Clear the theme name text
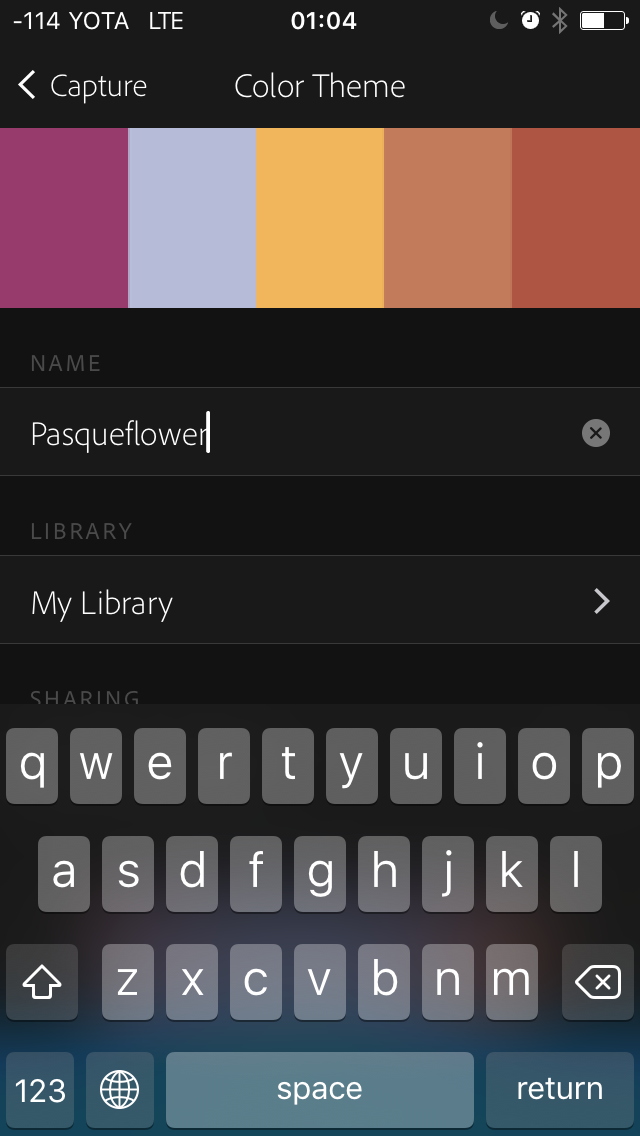640x1136 pixels. (595, 433)
